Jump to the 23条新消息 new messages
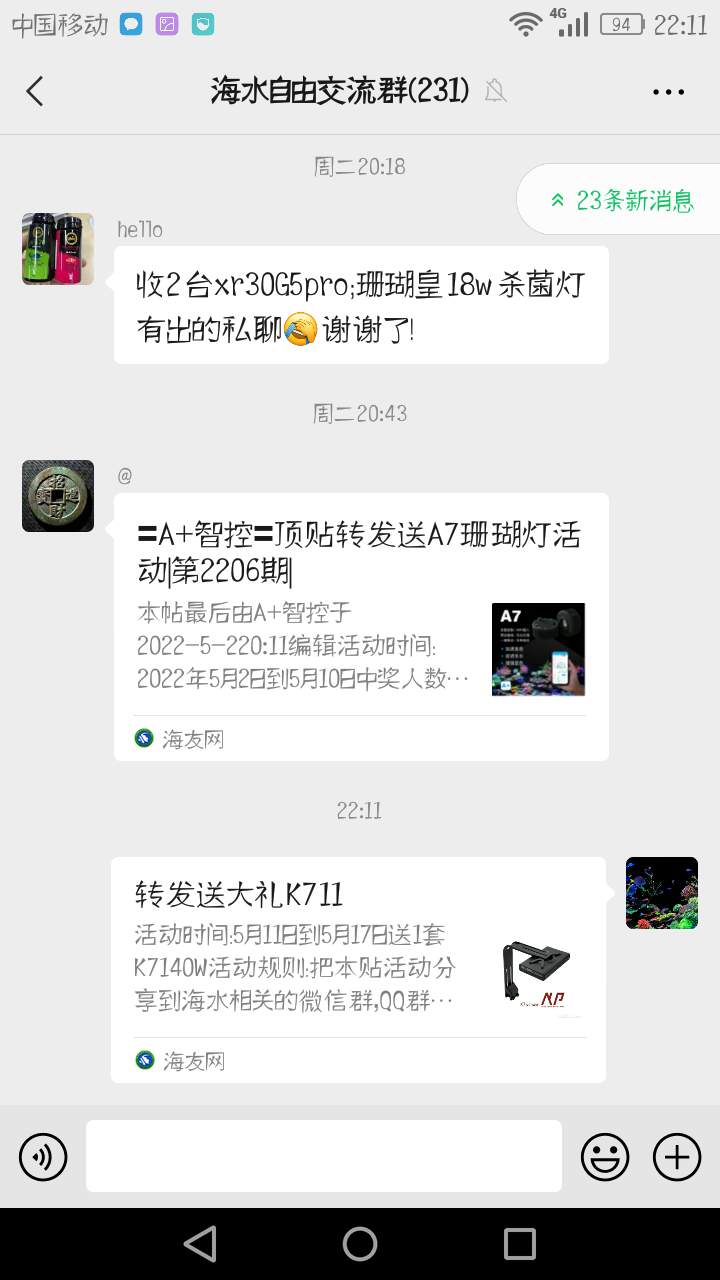This screenshot has width=720, height=1280. tap(620, 200)
